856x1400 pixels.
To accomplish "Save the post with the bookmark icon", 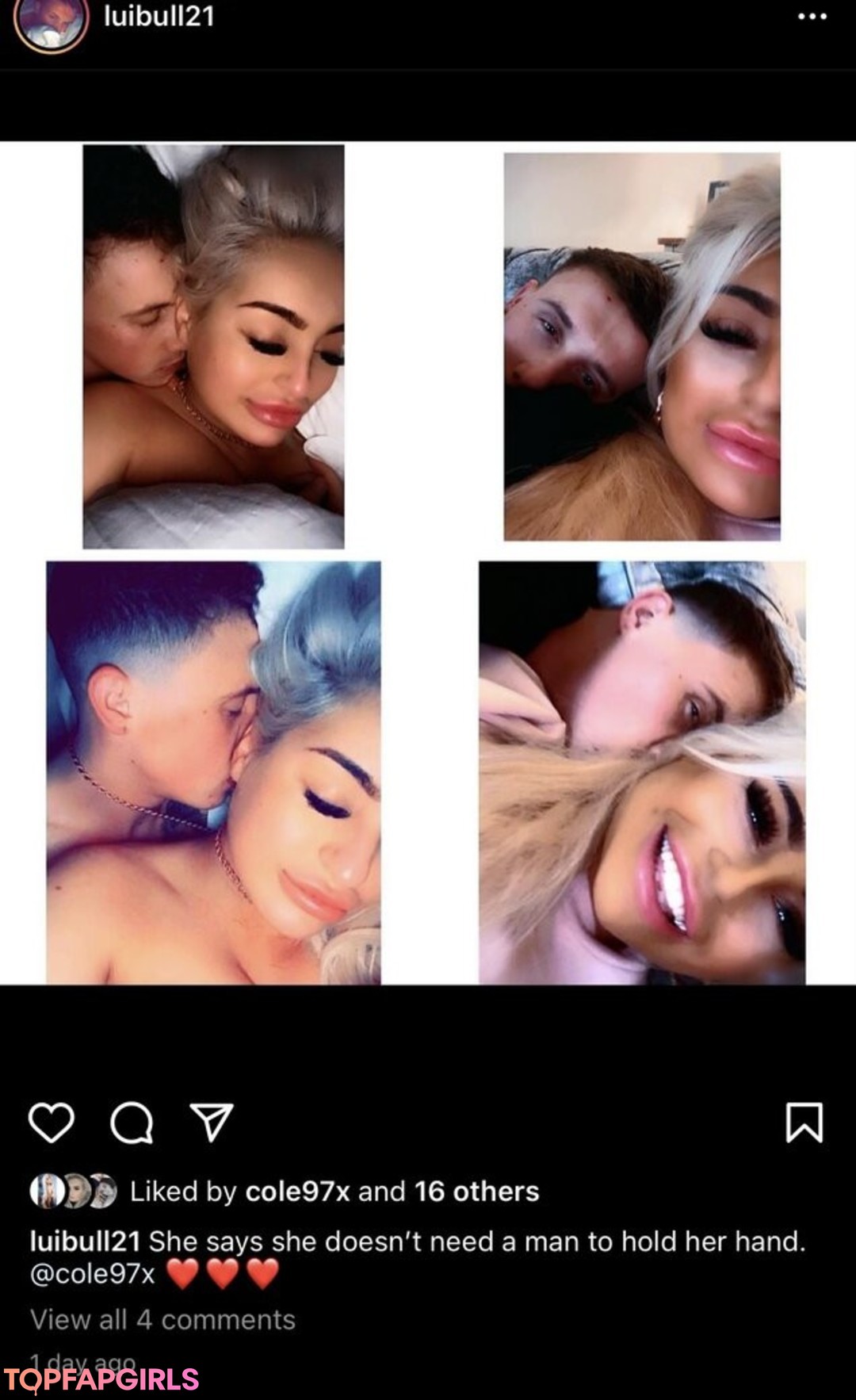I will (804, 1123).
